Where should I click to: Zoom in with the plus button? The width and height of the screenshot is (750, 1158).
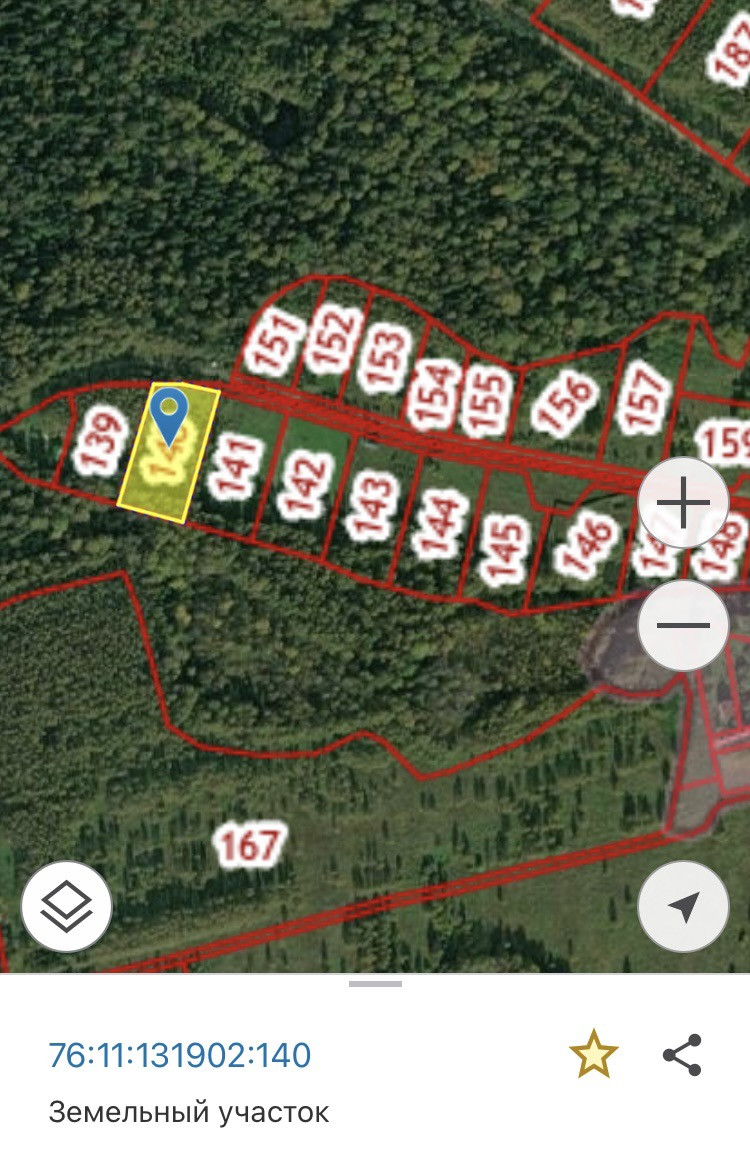click(x=683, y=502)
